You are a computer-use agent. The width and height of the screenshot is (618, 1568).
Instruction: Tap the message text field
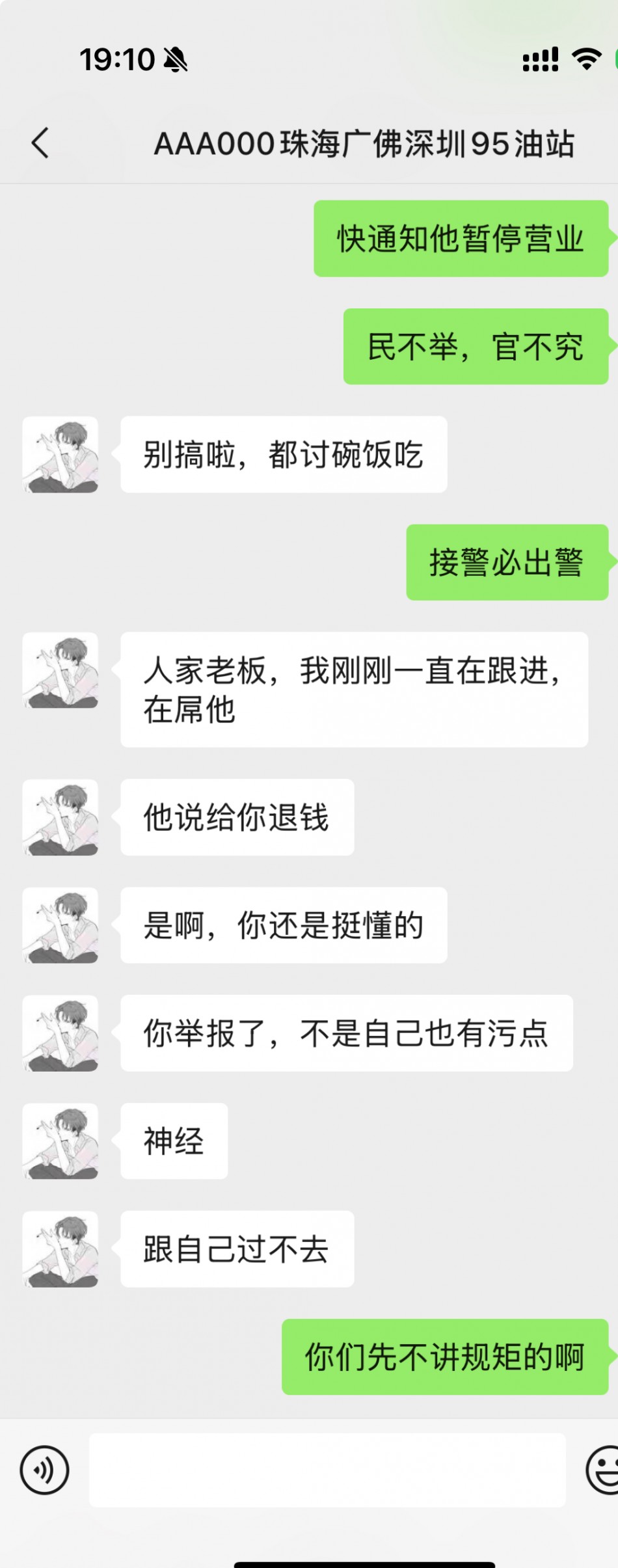pyautogui.click(x=327, y=1470)
